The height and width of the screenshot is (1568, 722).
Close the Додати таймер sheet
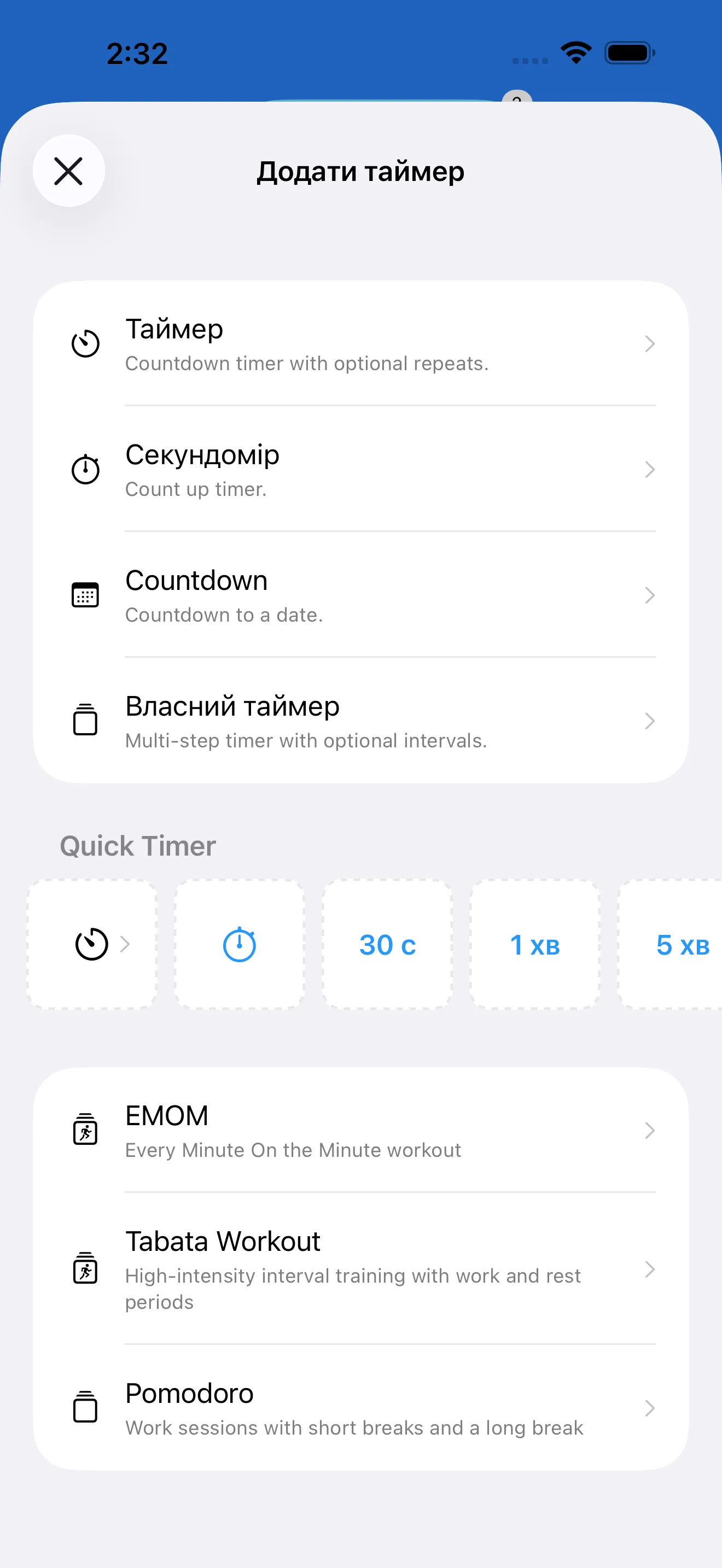[x=68, y=171]
